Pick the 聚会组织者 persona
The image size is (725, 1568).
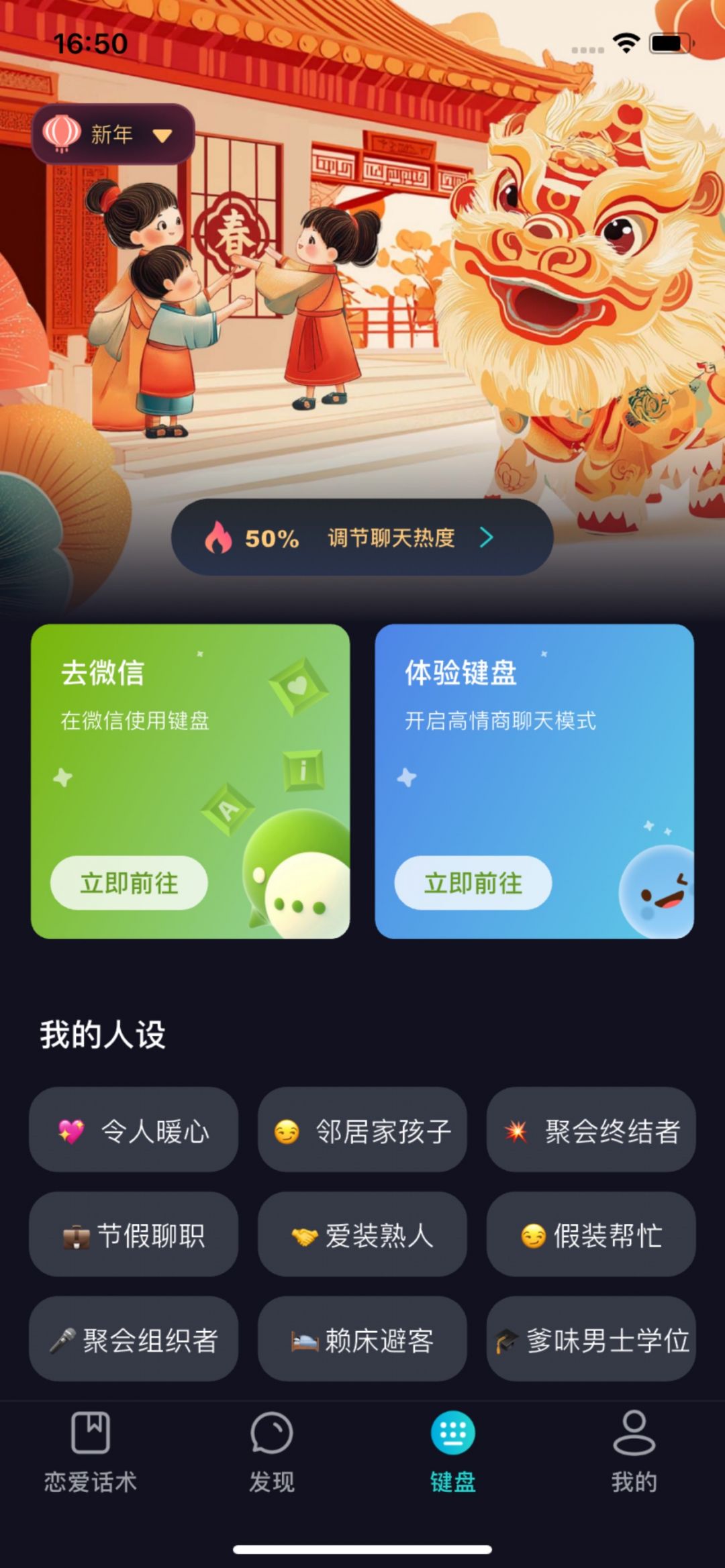(134, 1340)
